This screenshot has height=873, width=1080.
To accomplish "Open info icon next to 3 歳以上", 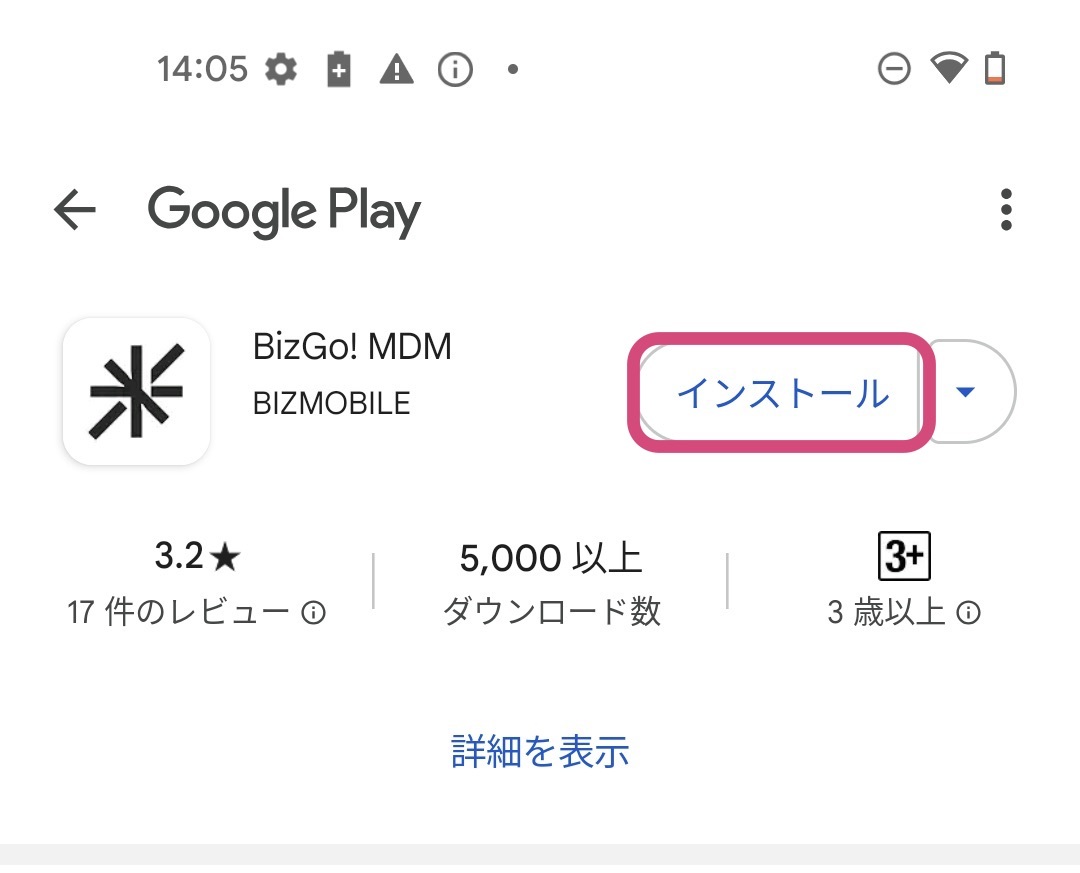I will (x=968, y=613).
